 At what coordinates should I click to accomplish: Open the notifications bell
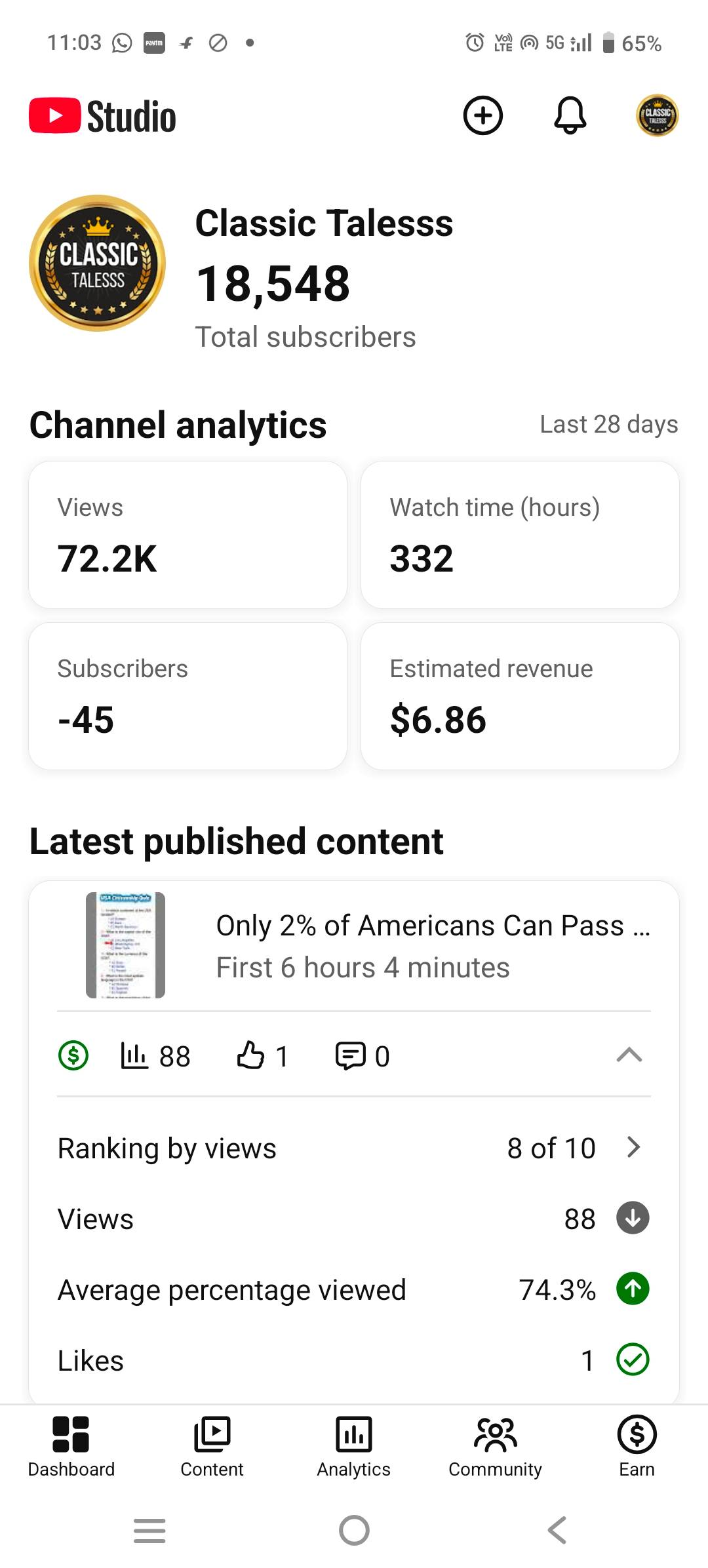pos(570,116)
